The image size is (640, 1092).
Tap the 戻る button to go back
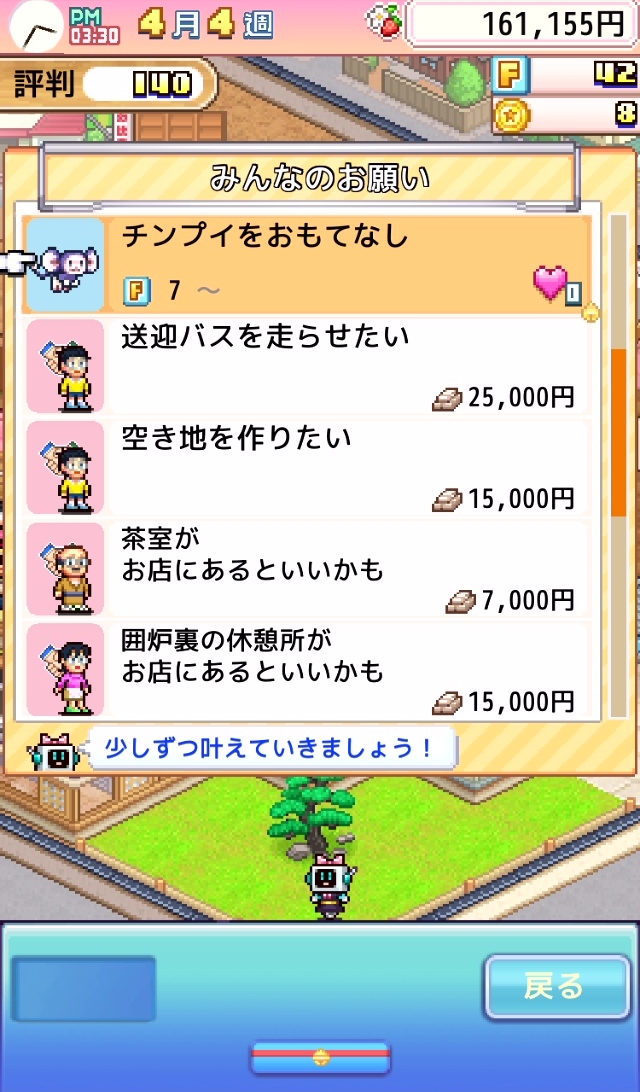(x=555, y=987)
